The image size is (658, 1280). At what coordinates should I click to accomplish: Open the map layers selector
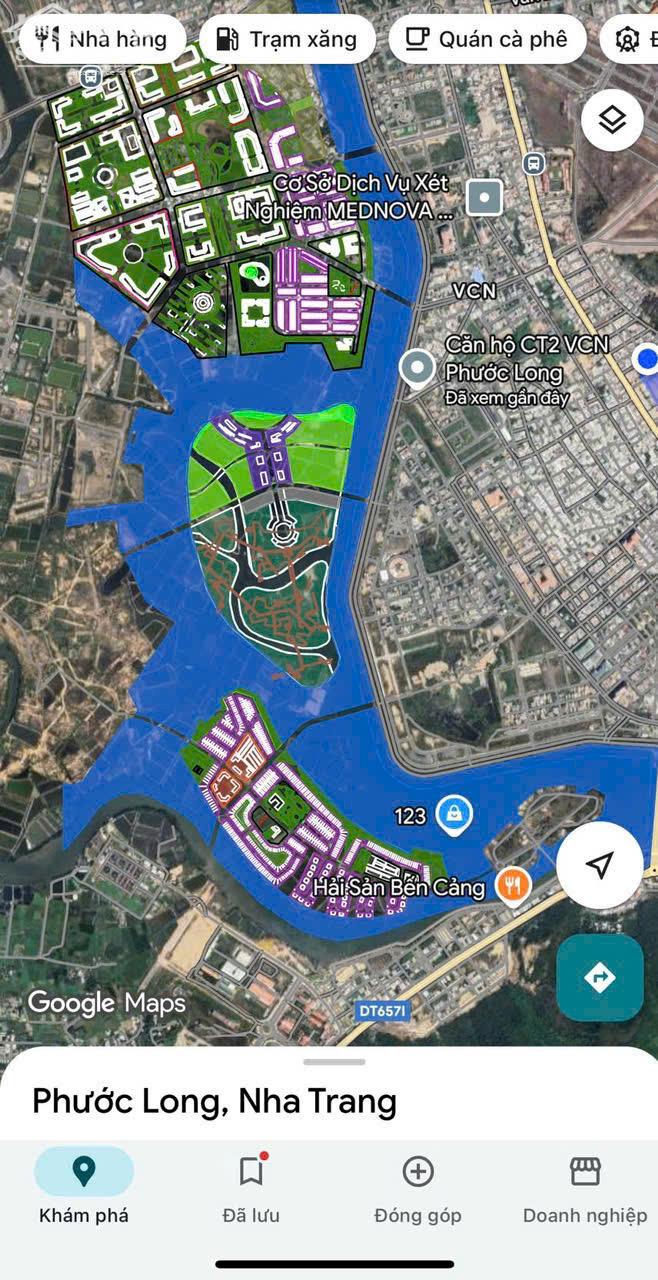coord(612,121)
